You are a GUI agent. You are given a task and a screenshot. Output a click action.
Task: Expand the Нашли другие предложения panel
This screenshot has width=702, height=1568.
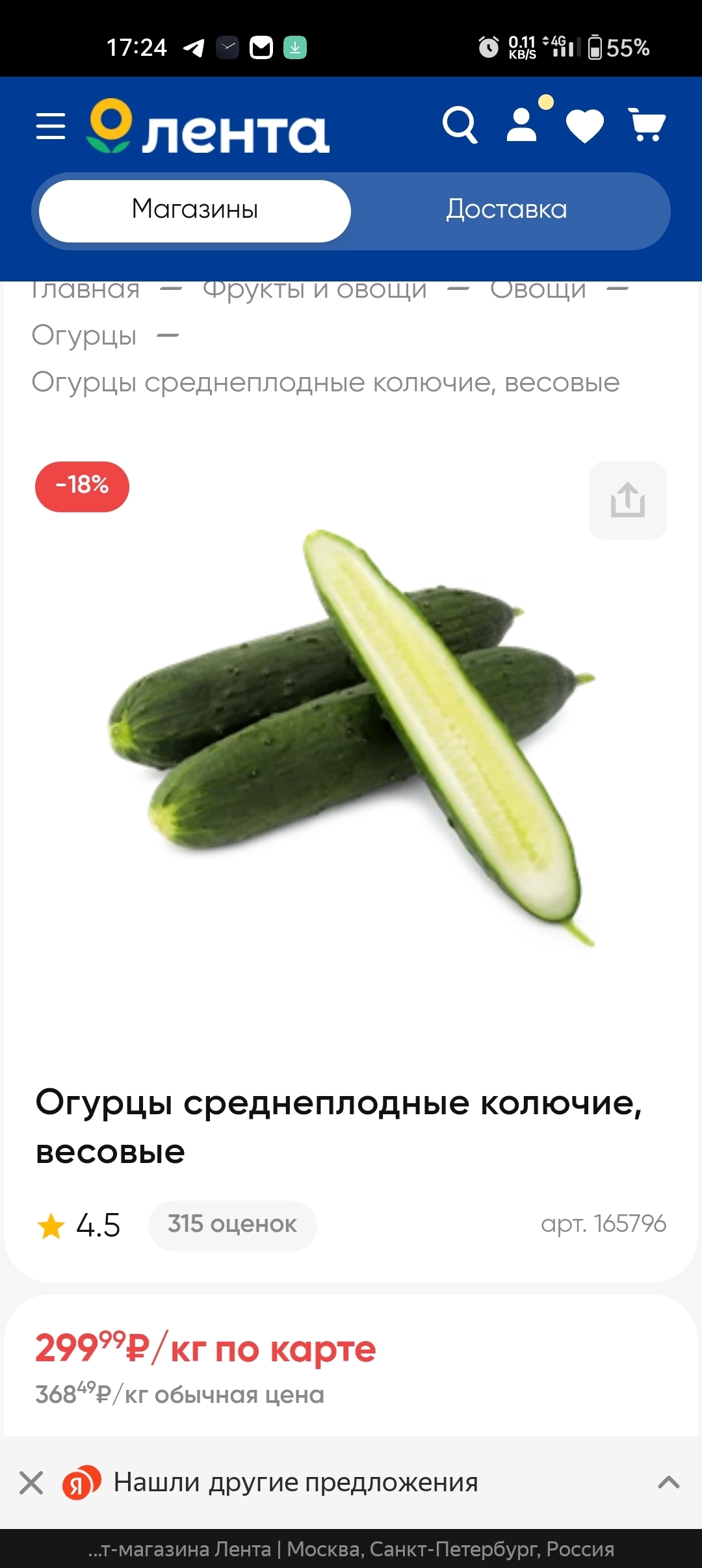[668, 1483]
